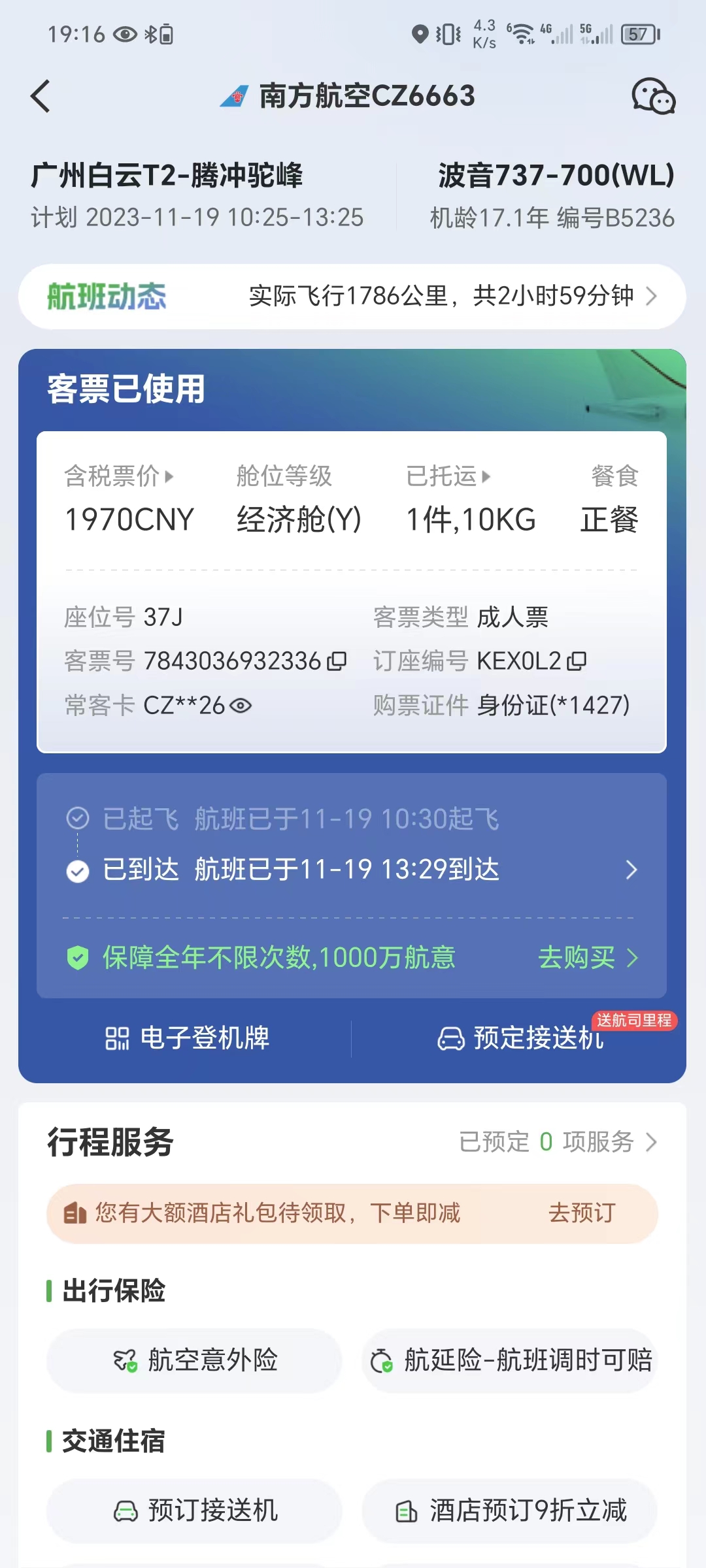706x1568 pixels.
Task: Expand the 已托运 baggage details
Action: pyautogui.click(x=448, y=476)
